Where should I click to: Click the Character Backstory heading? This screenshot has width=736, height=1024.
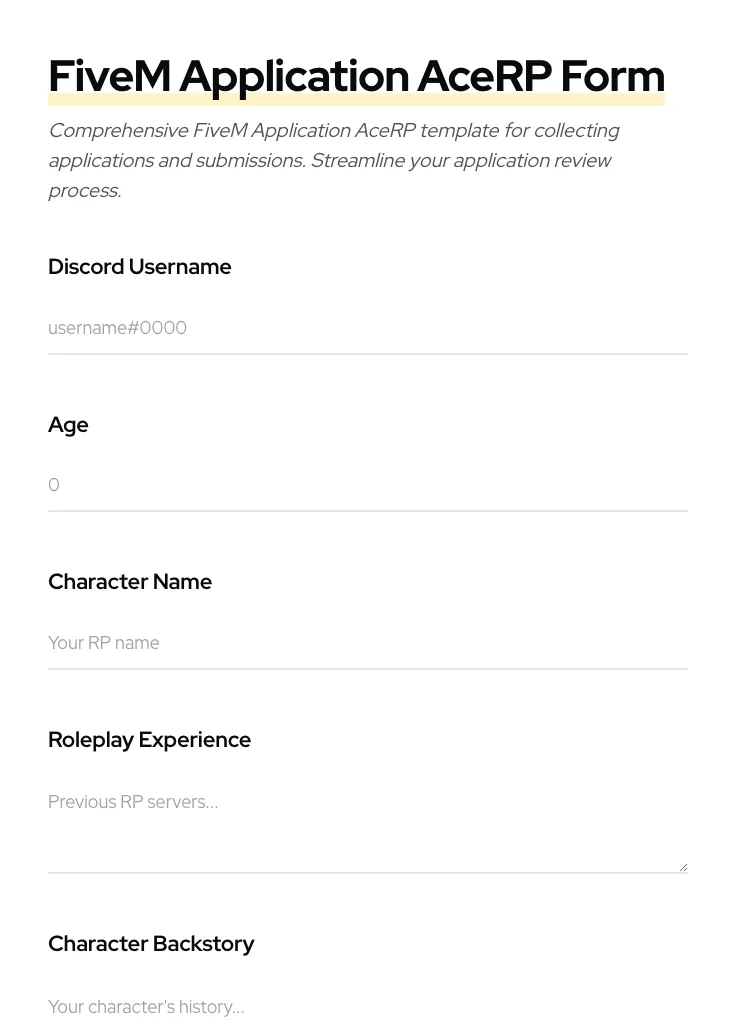click(x=151, y=944)
